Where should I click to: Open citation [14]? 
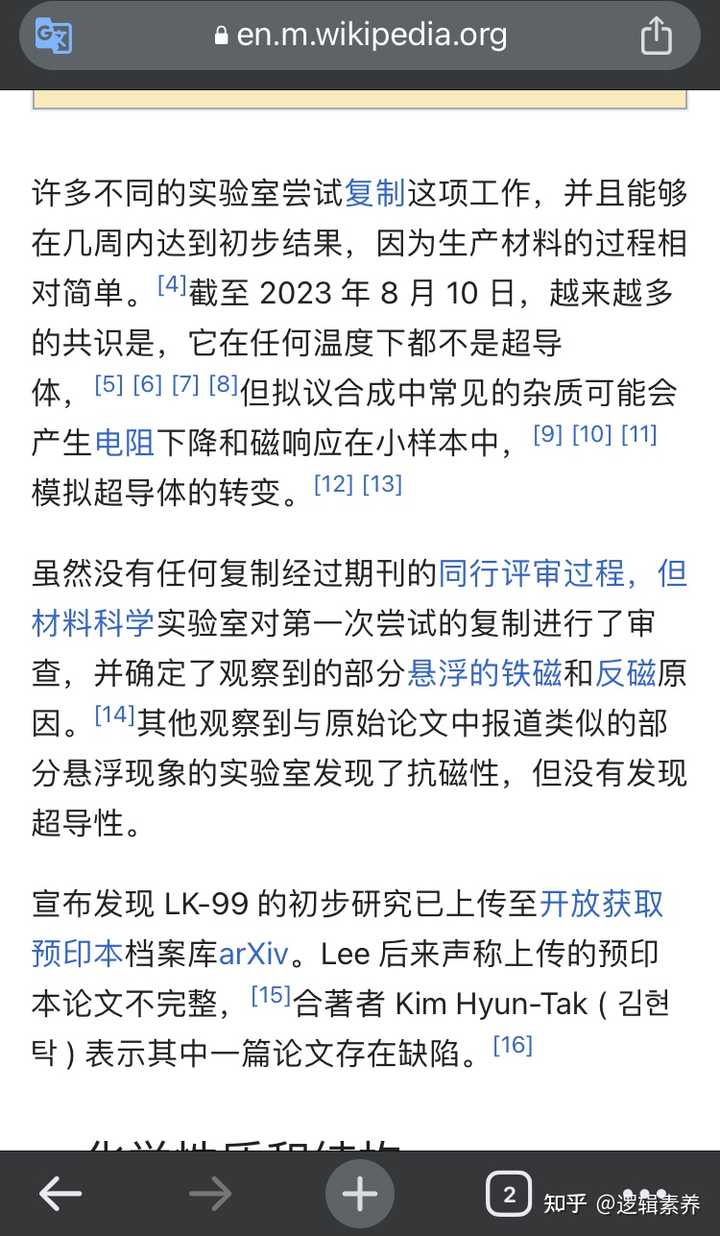(x=114, y=715)
